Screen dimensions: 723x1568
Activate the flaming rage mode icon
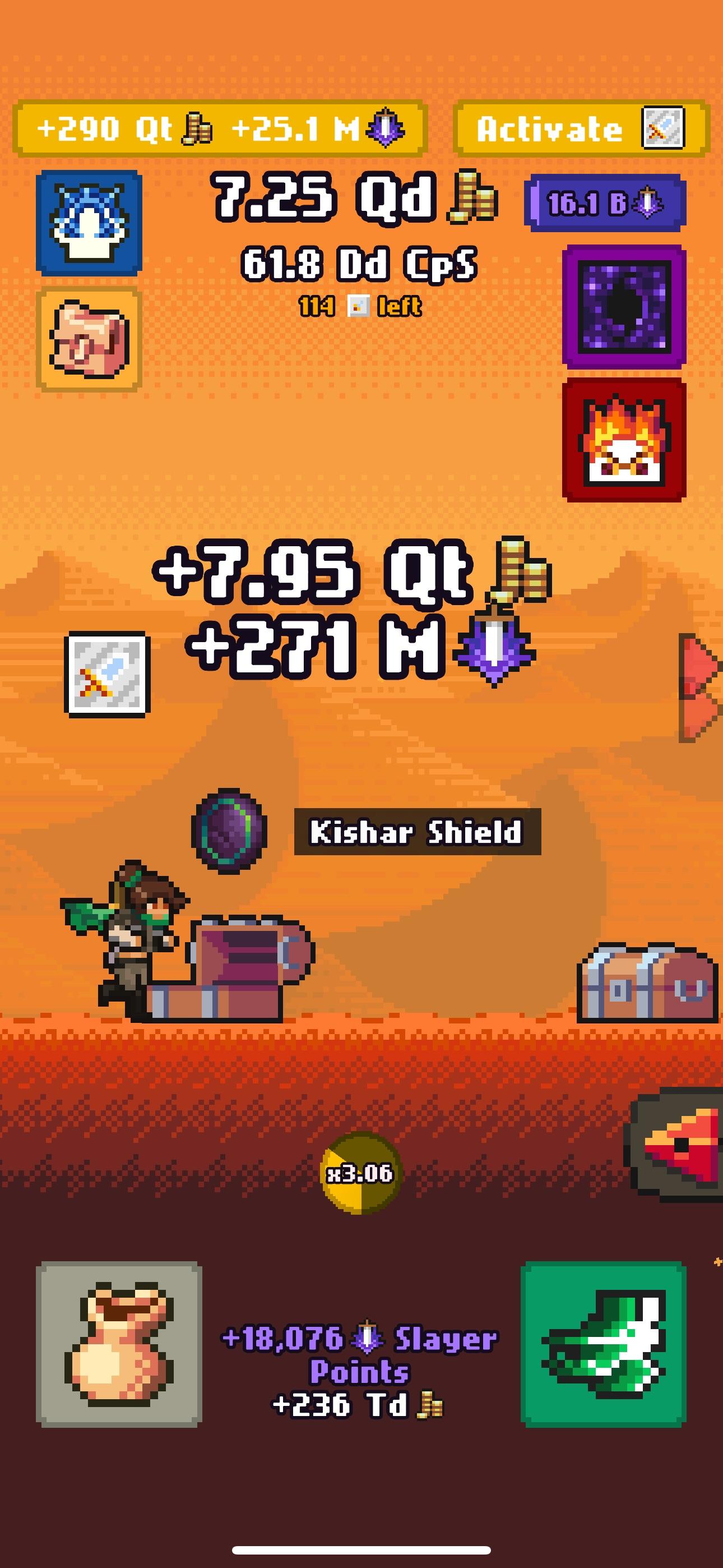624,440
